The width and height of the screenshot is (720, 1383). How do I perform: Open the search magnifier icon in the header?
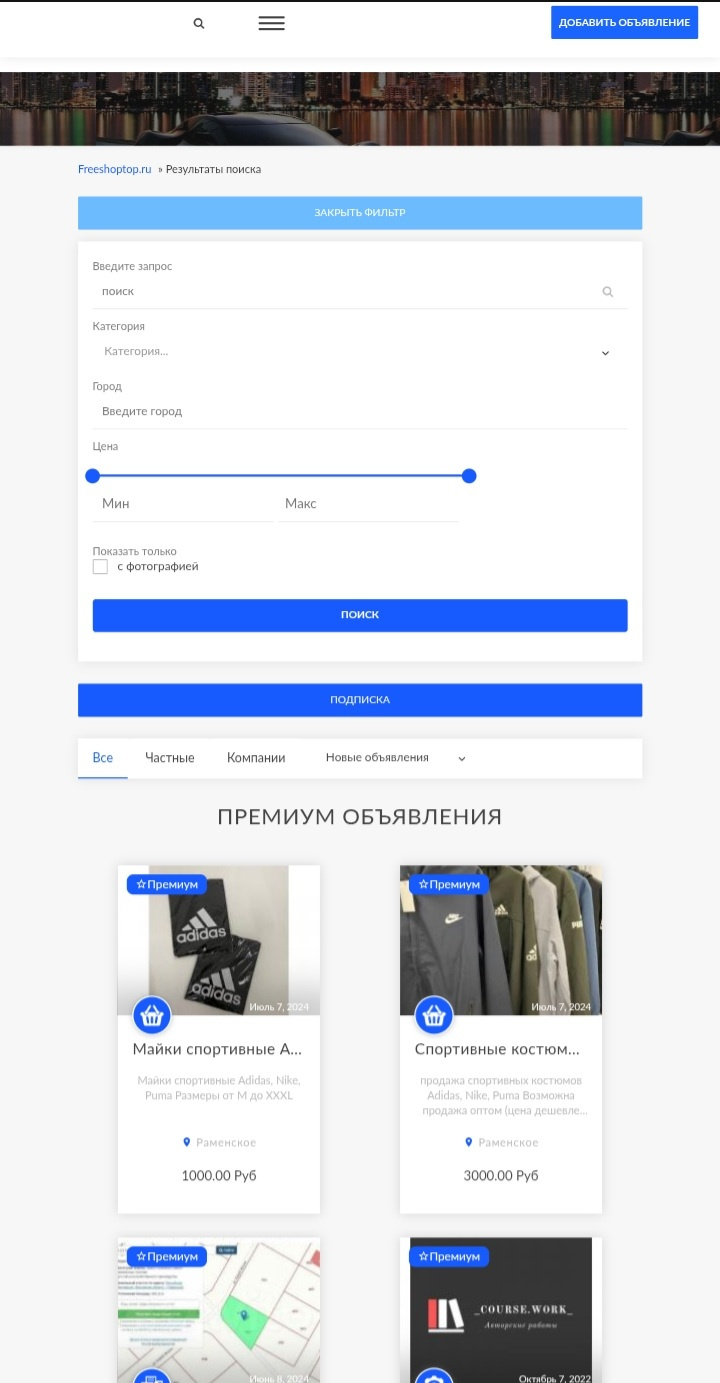pos(199,24)
